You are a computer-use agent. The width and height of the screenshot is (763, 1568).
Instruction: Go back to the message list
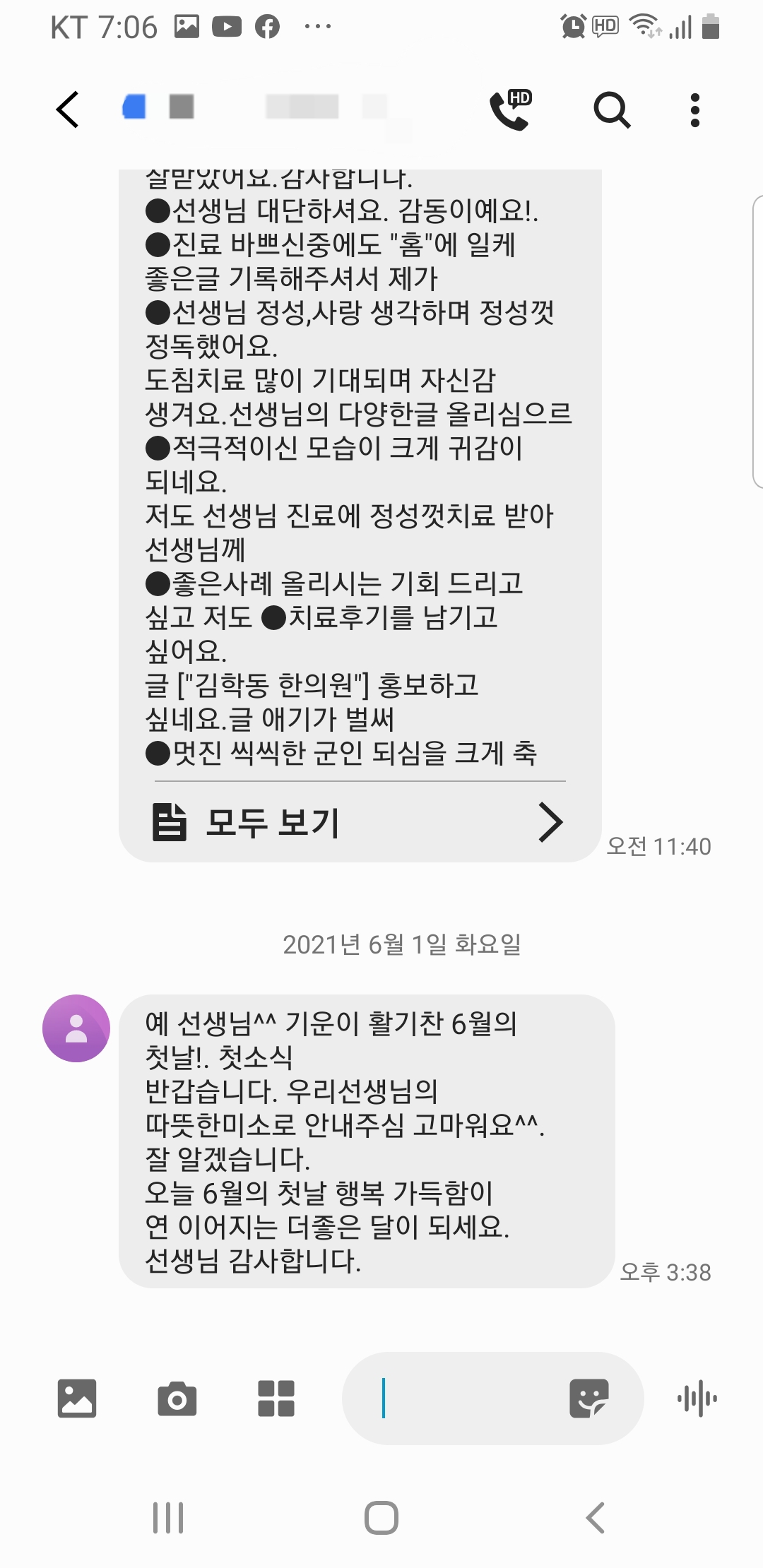[x=68, y=109]
